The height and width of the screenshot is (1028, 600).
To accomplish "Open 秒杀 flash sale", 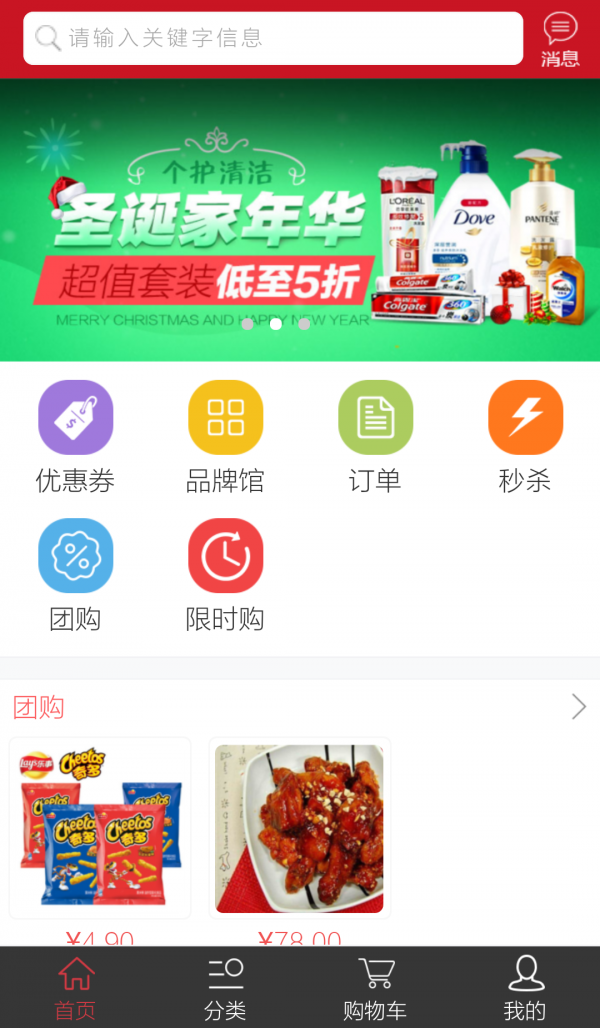I will (x=525, y=436).
